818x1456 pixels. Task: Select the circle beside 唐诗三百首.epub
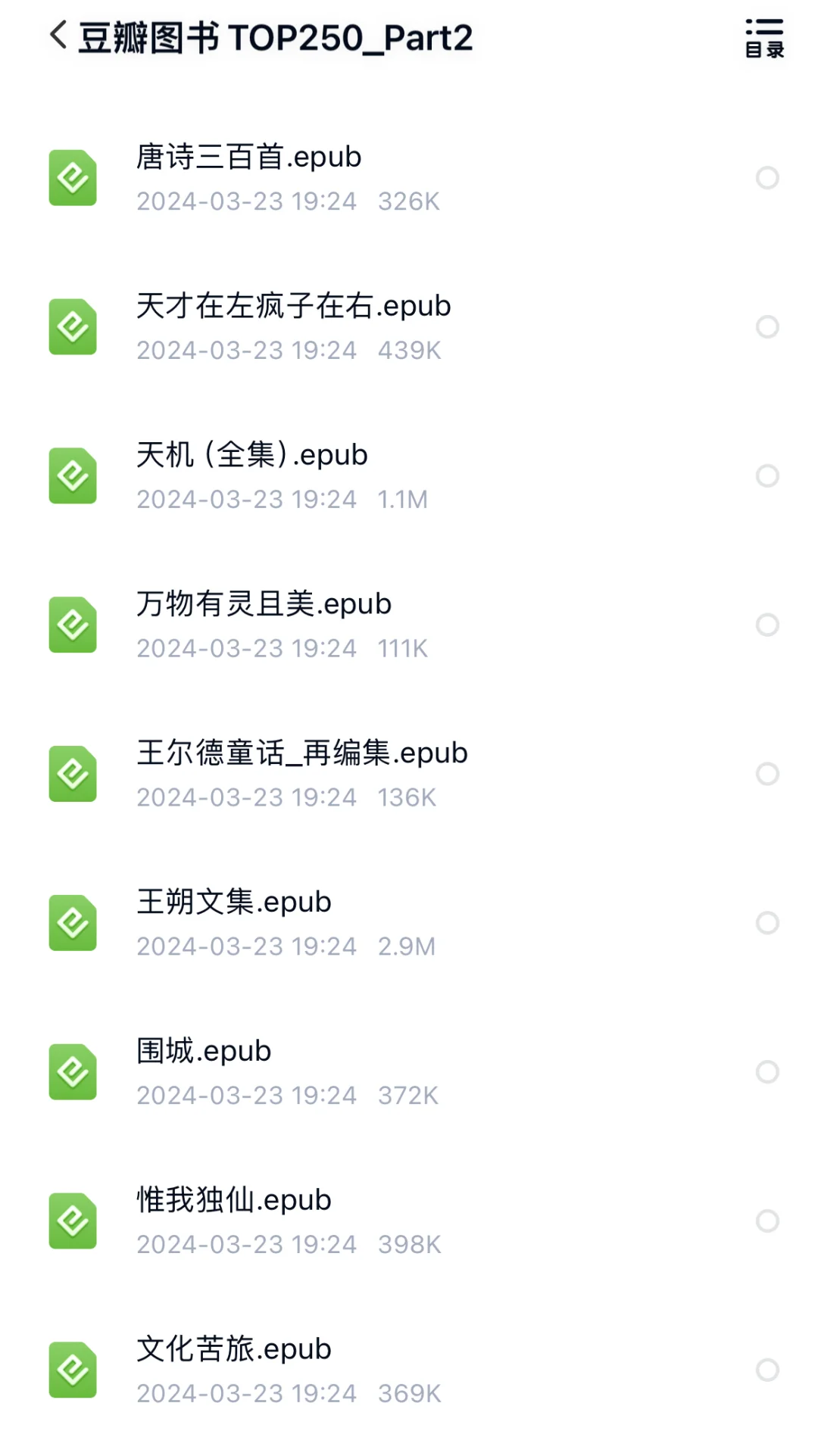(x=767, y=178)
